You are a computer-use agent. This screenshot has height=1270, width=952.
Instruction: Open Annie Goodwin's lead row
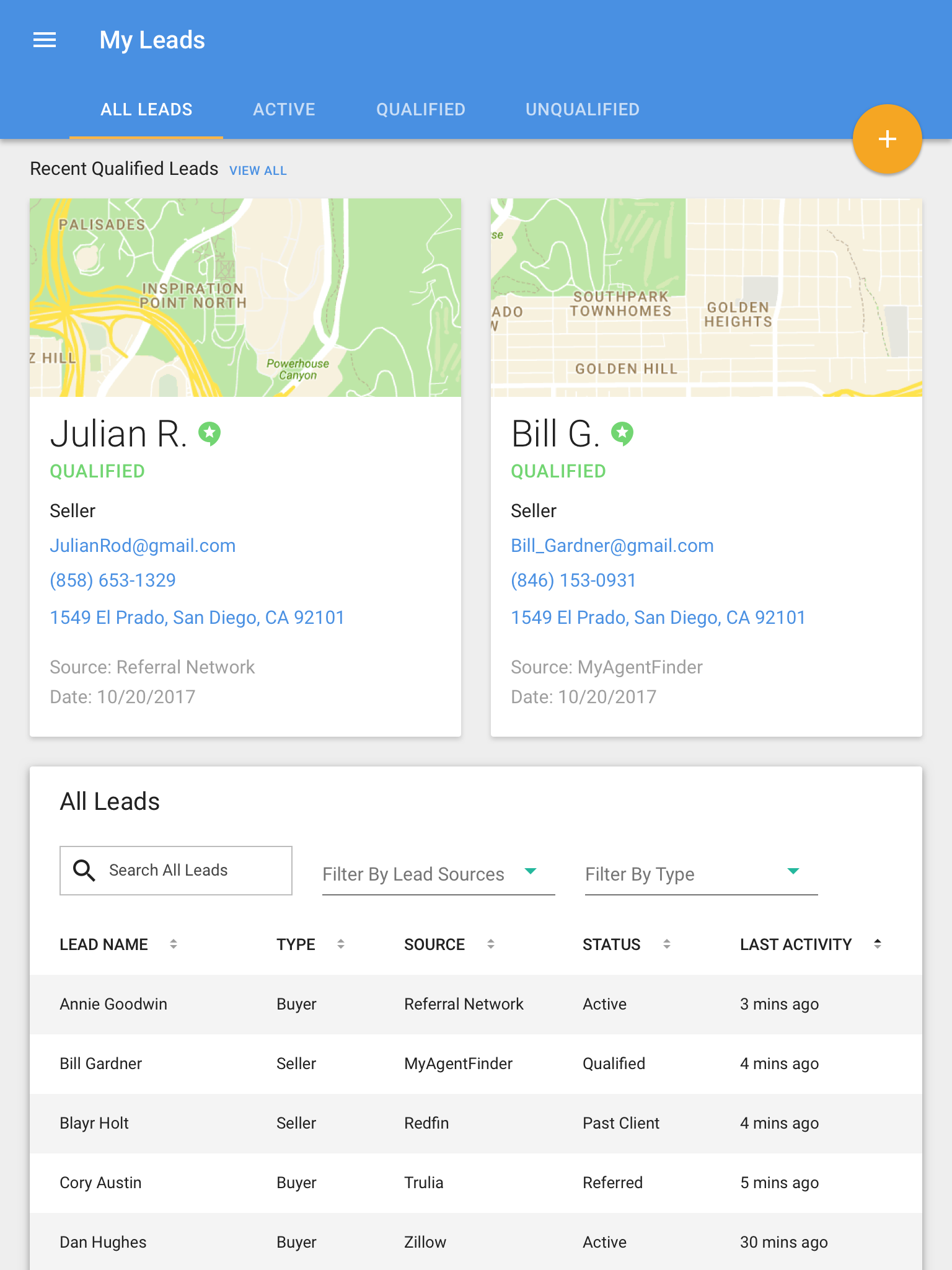(113, 1004)
